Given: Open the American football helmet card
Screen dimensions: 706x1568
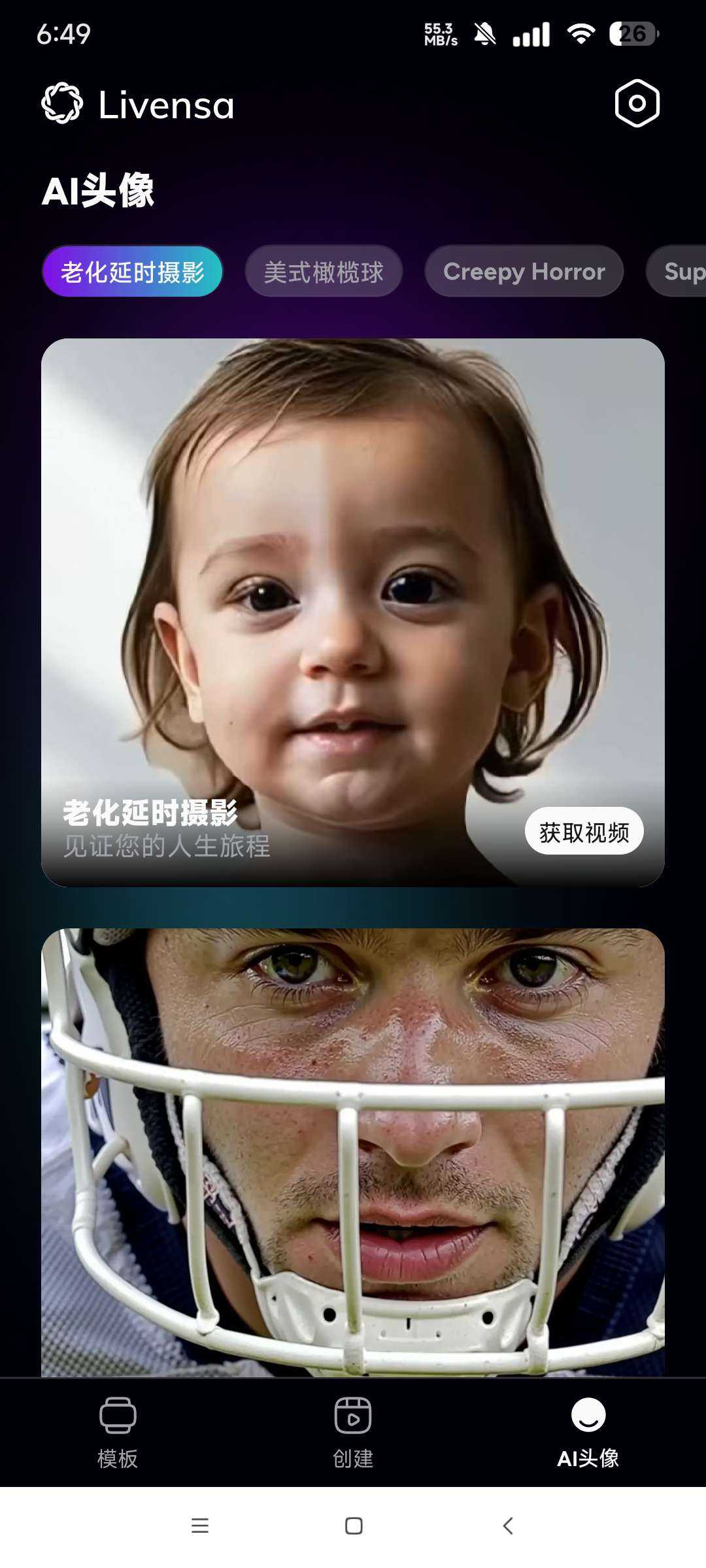Looking at the screenshot, I should [x=353, y=1150].
